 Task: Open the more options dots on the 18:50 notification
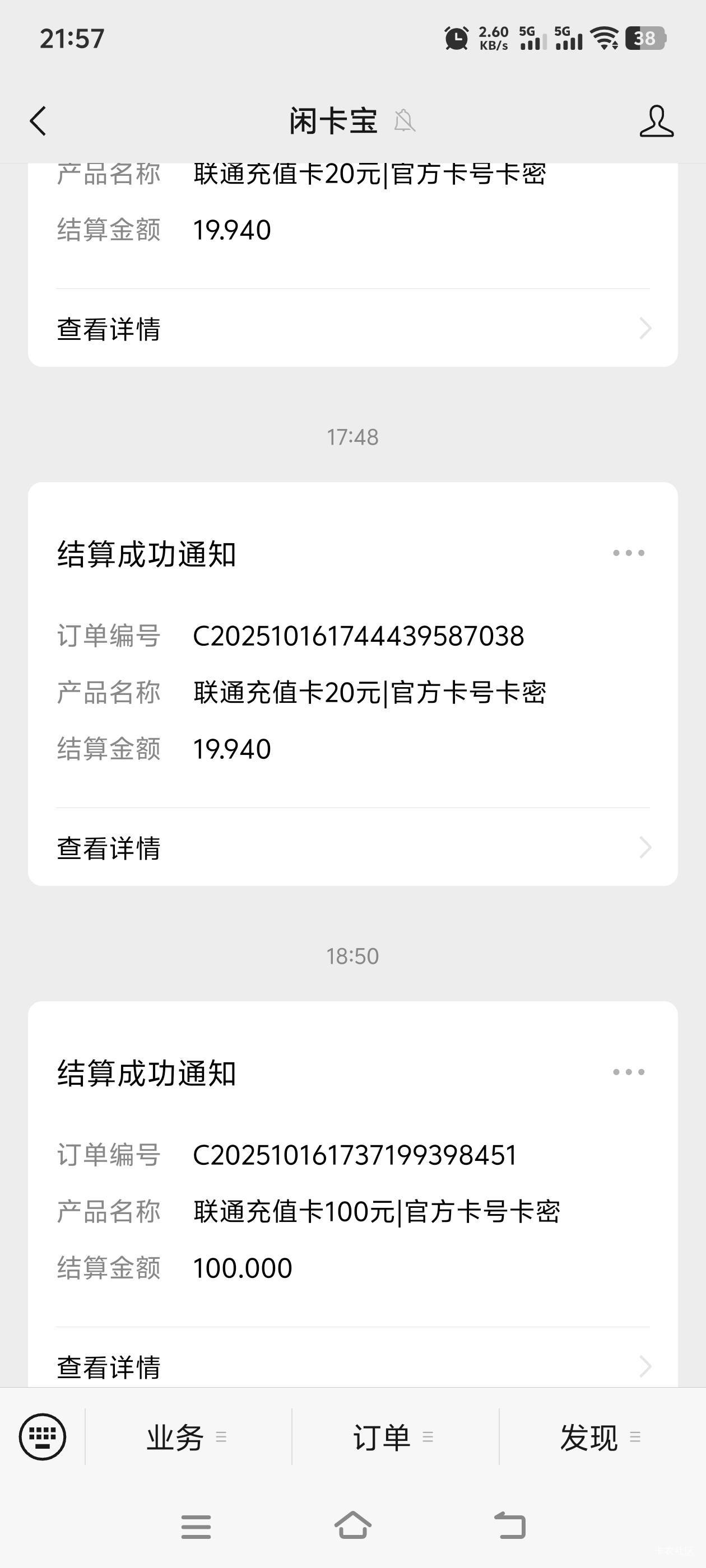628,1072
